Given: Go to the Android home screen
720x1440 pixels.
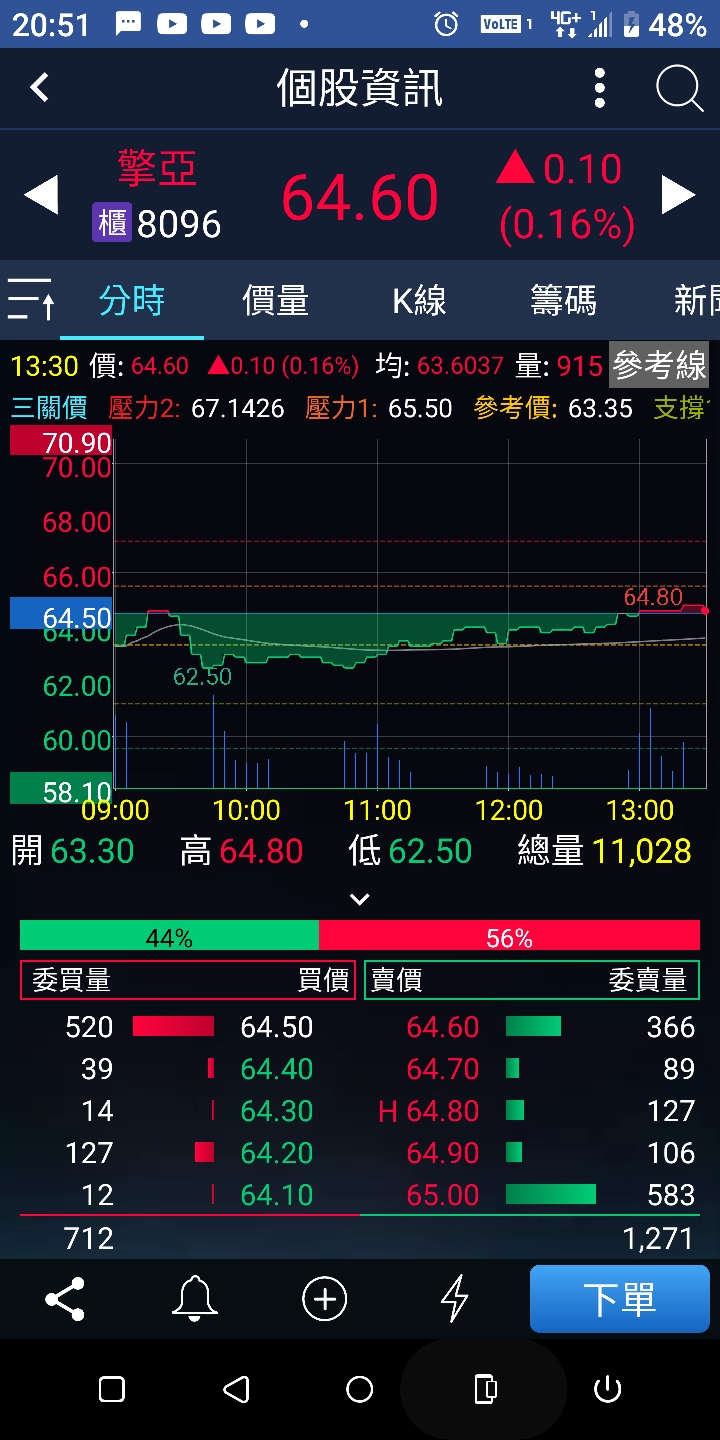Looking at the screenshot, I should [x=360, y=1389].
